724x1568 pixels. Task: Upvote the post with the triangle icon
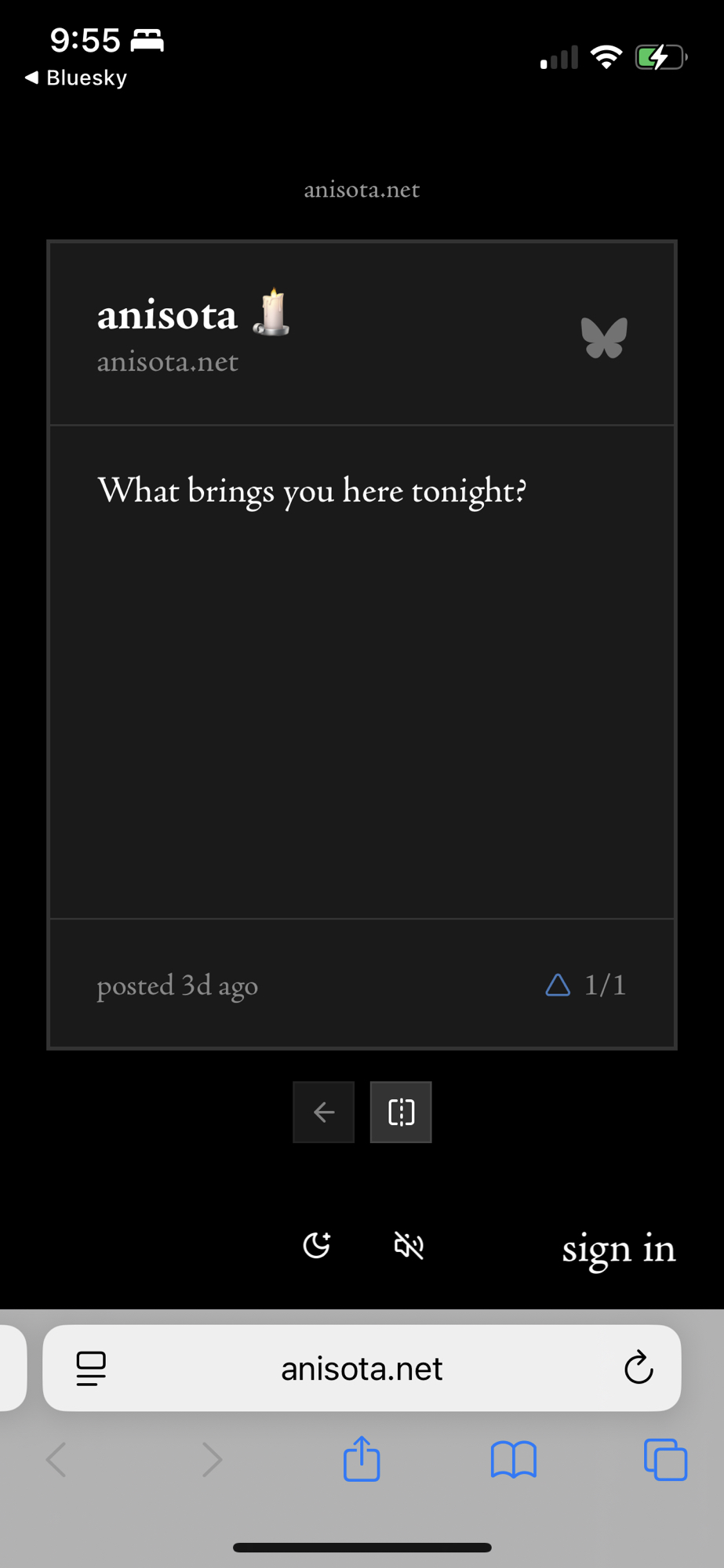tap(558, 985)
